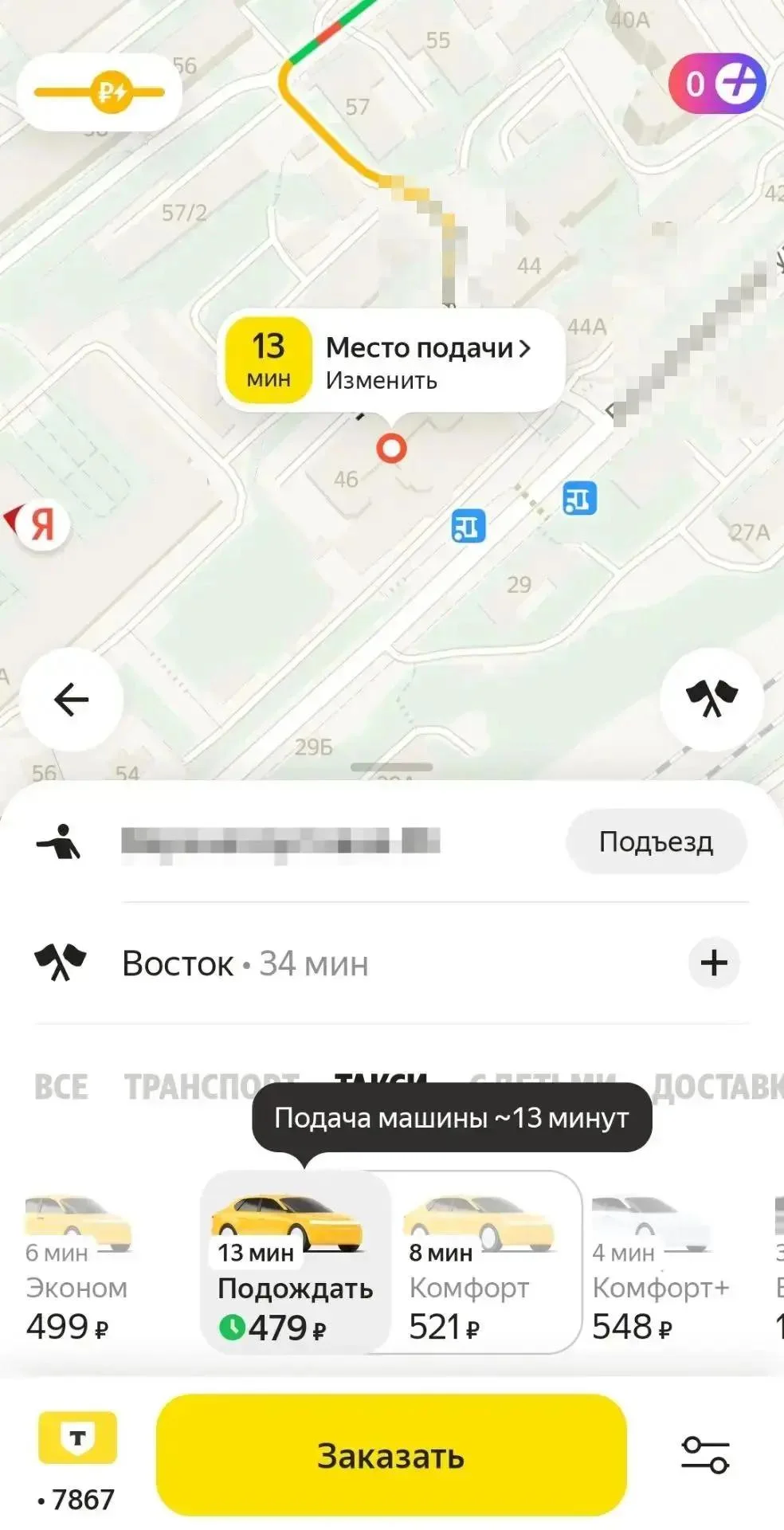The width and height of the screenshot is (784, 1530).
Task: Tap the Подъезд entrance chip
Action: tap(657, 841)
